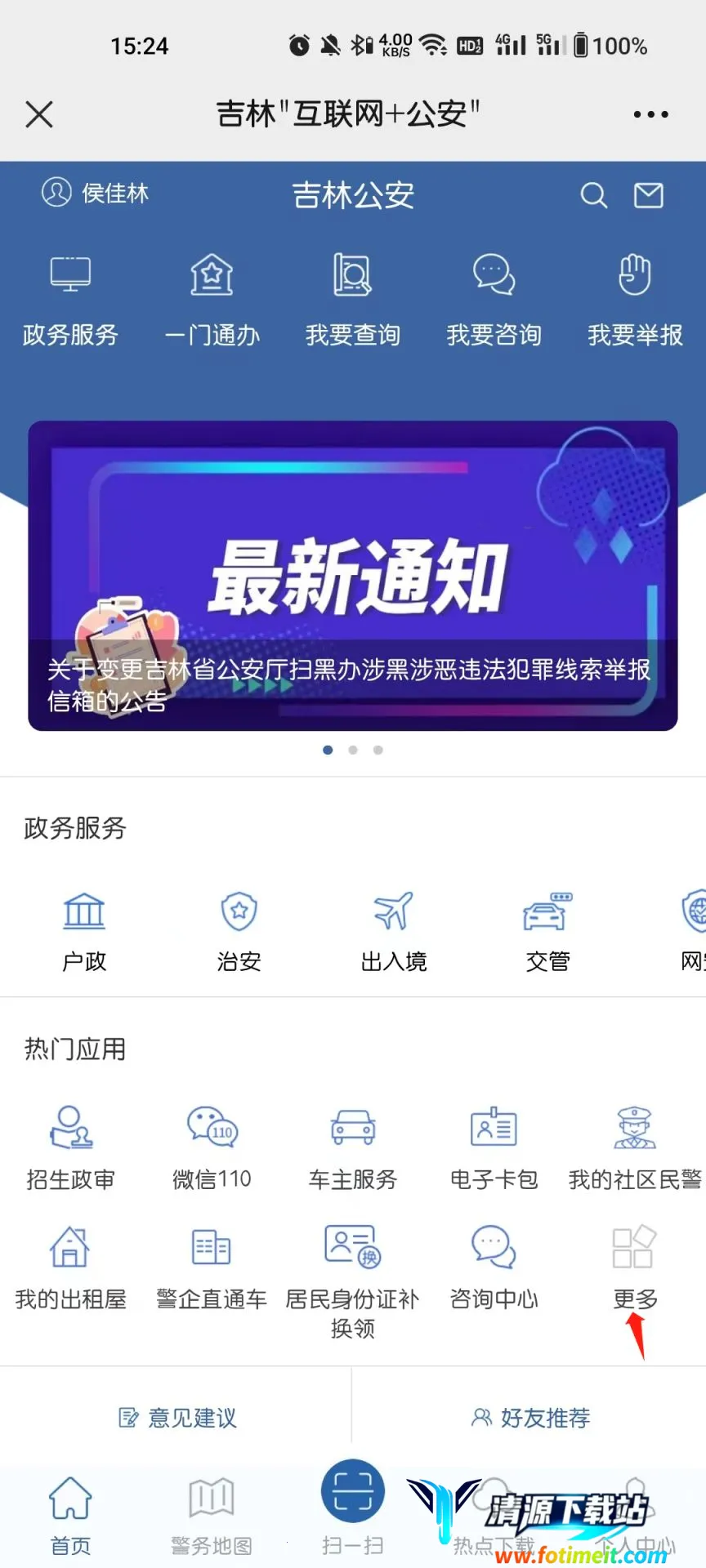
Task: Open 交管 traffic management services
Action: tap(546, 931)
